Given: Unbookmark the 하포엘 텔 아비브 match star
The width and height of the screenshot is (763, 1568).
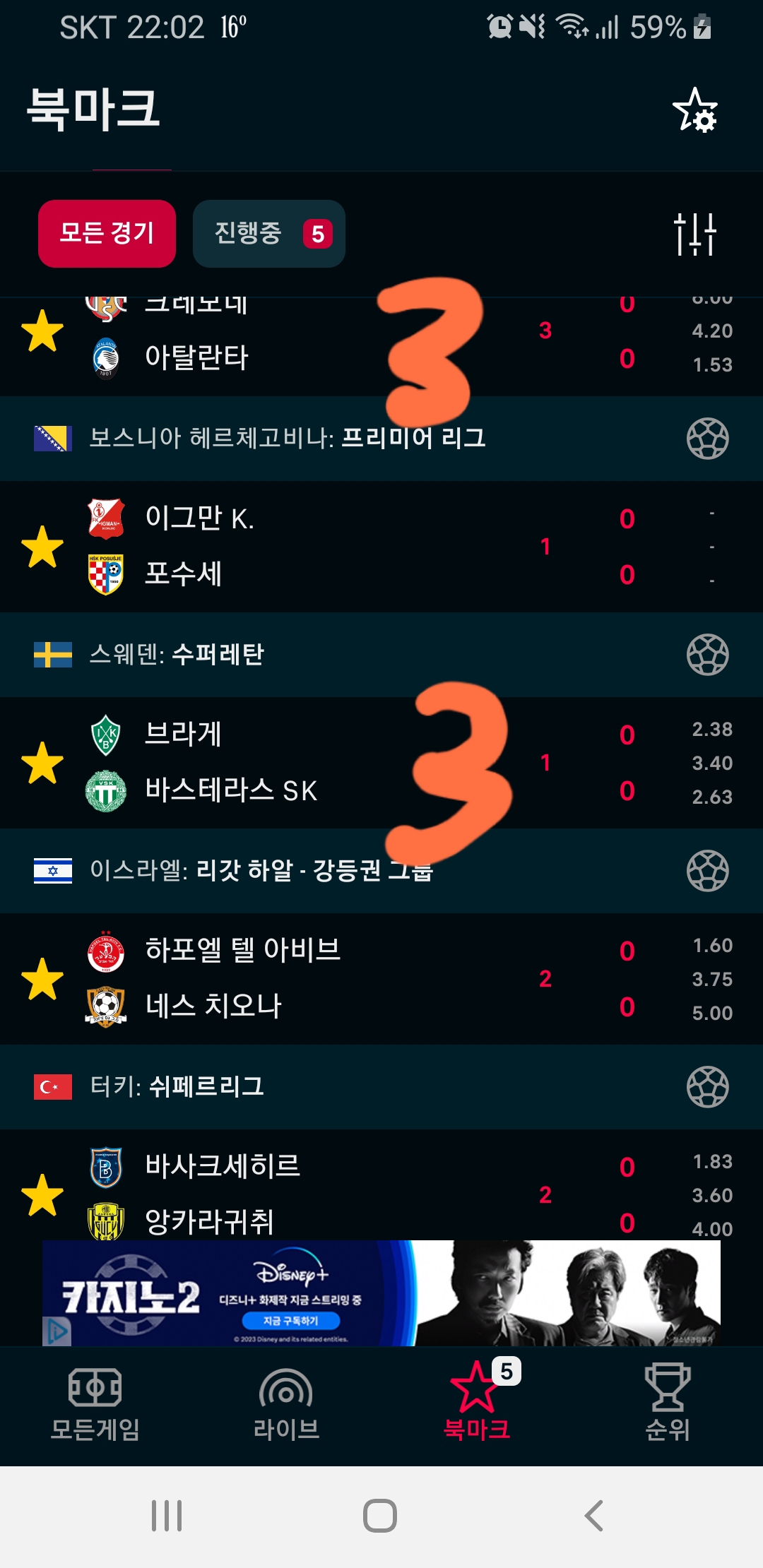Looking at the screenshot, I should pos(42,979).
